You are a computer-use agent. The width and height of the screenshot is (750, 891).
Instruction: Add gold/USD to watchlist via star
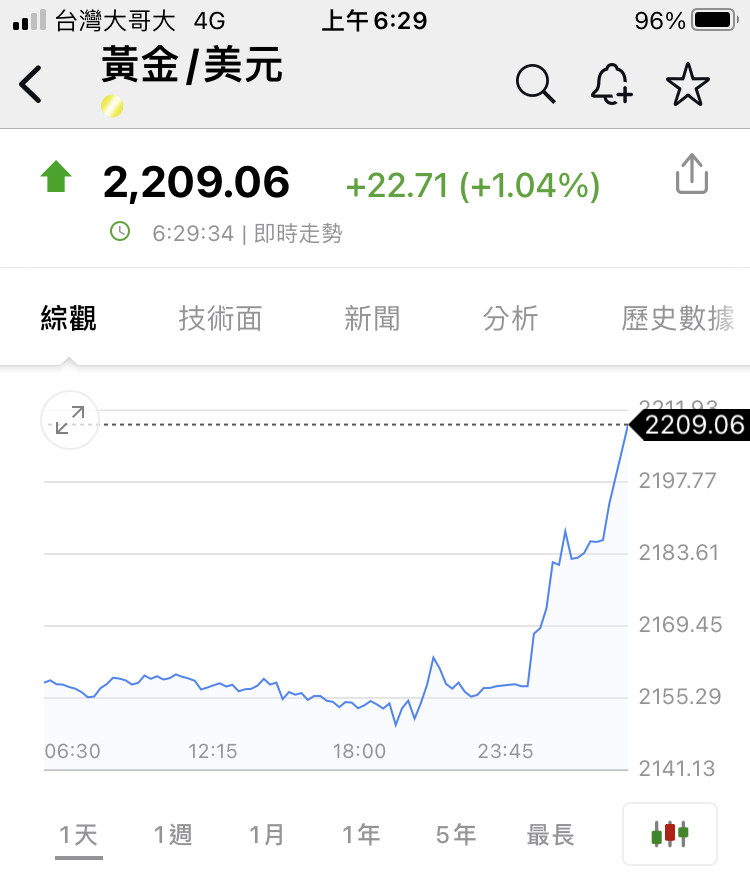[x=687, y=86]
